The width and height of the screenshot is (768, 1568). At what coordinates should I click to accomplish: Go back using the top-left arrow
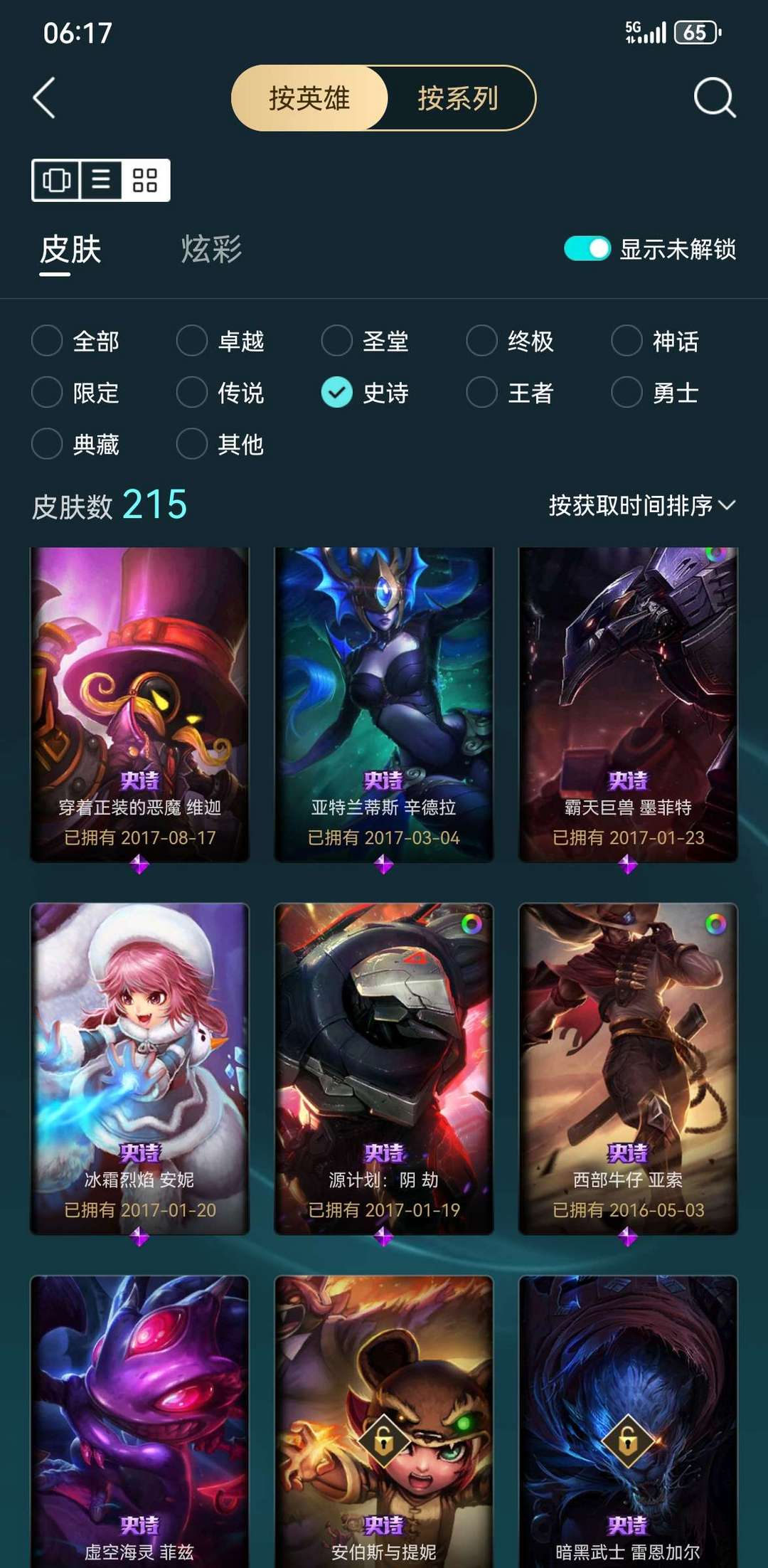pyautogui.click(x=44, y=97)
